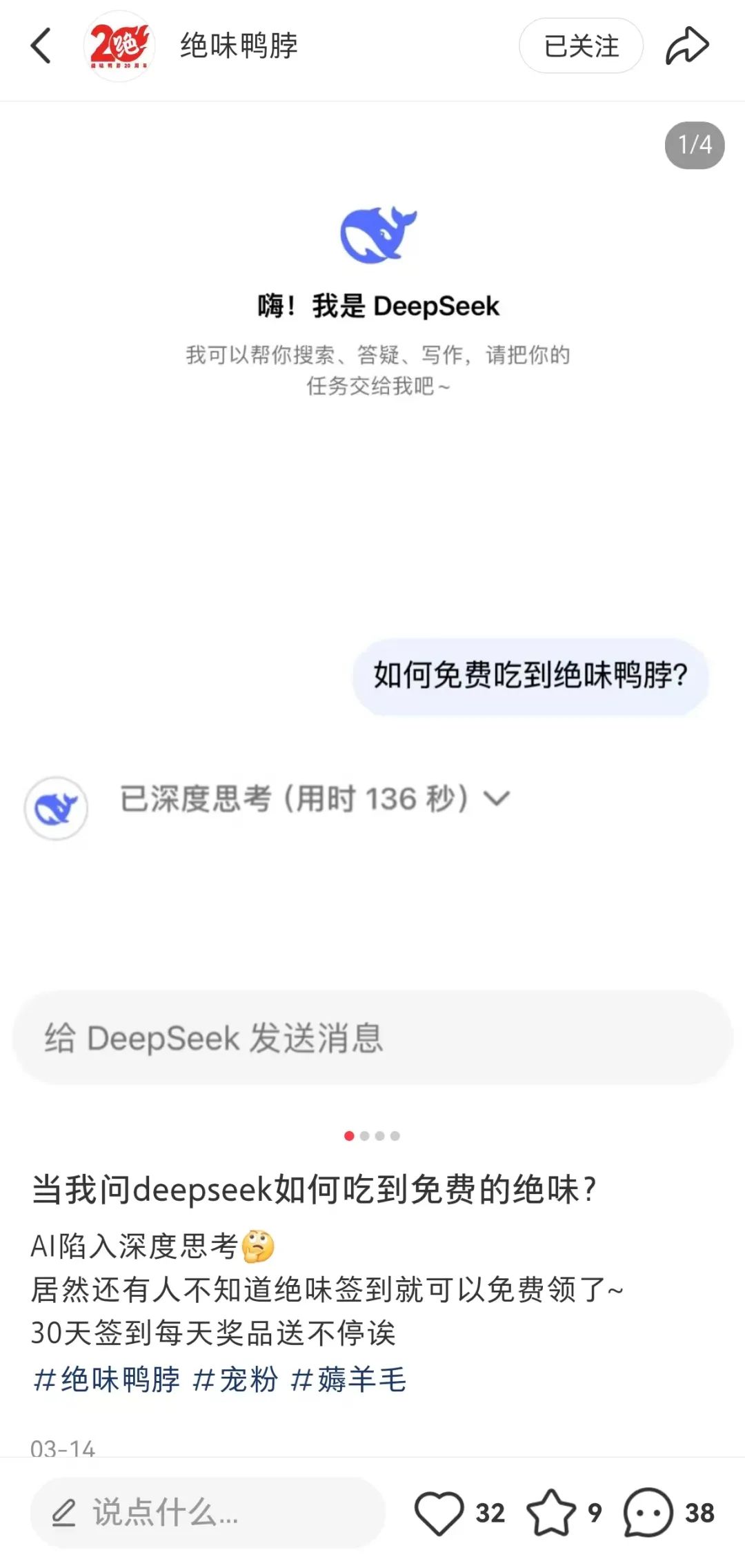
Task: Open the comments bubble icon
Action: [x=648, y=1513]
